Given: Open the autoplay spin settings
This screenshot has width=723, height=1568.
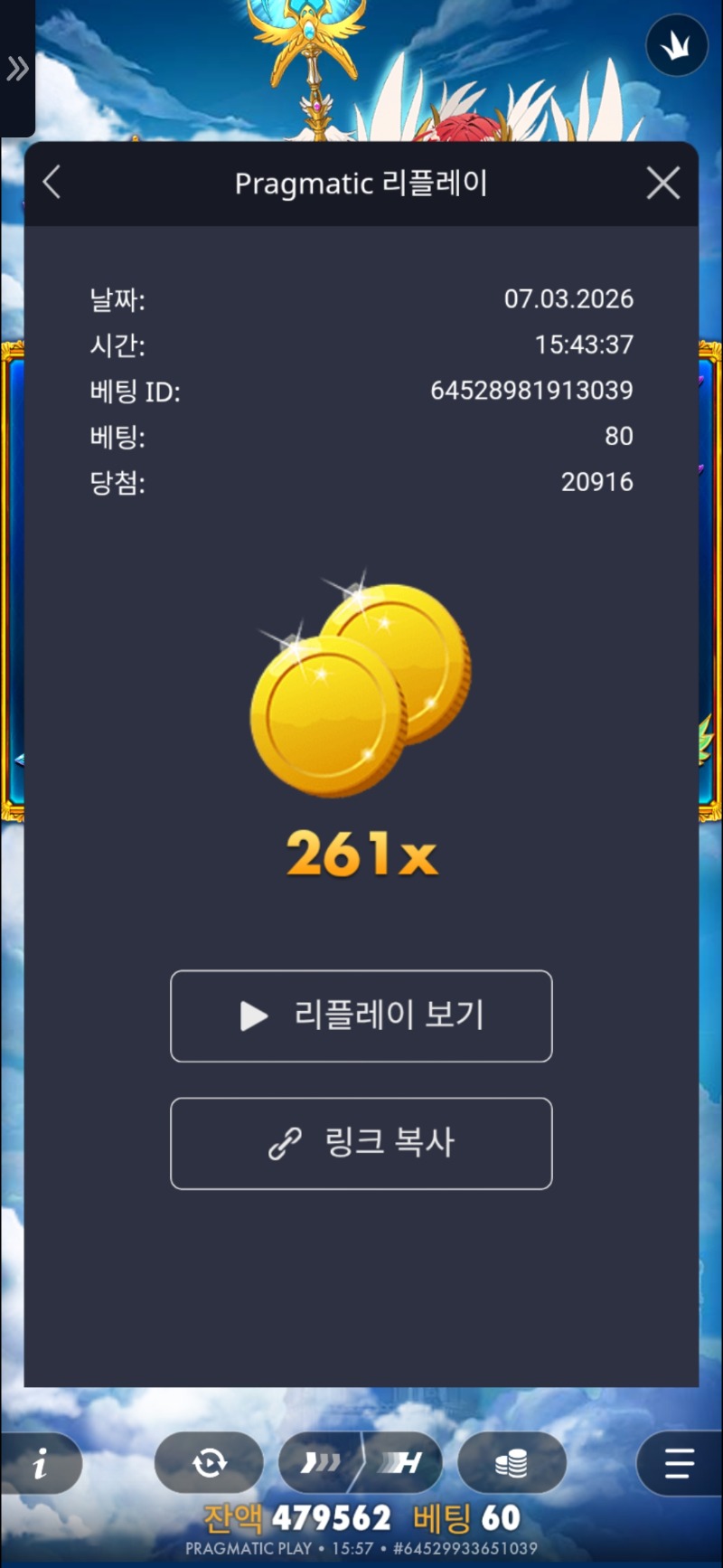Looking at the screenshot, I should pyautogui.click(x=209, y=1462).
